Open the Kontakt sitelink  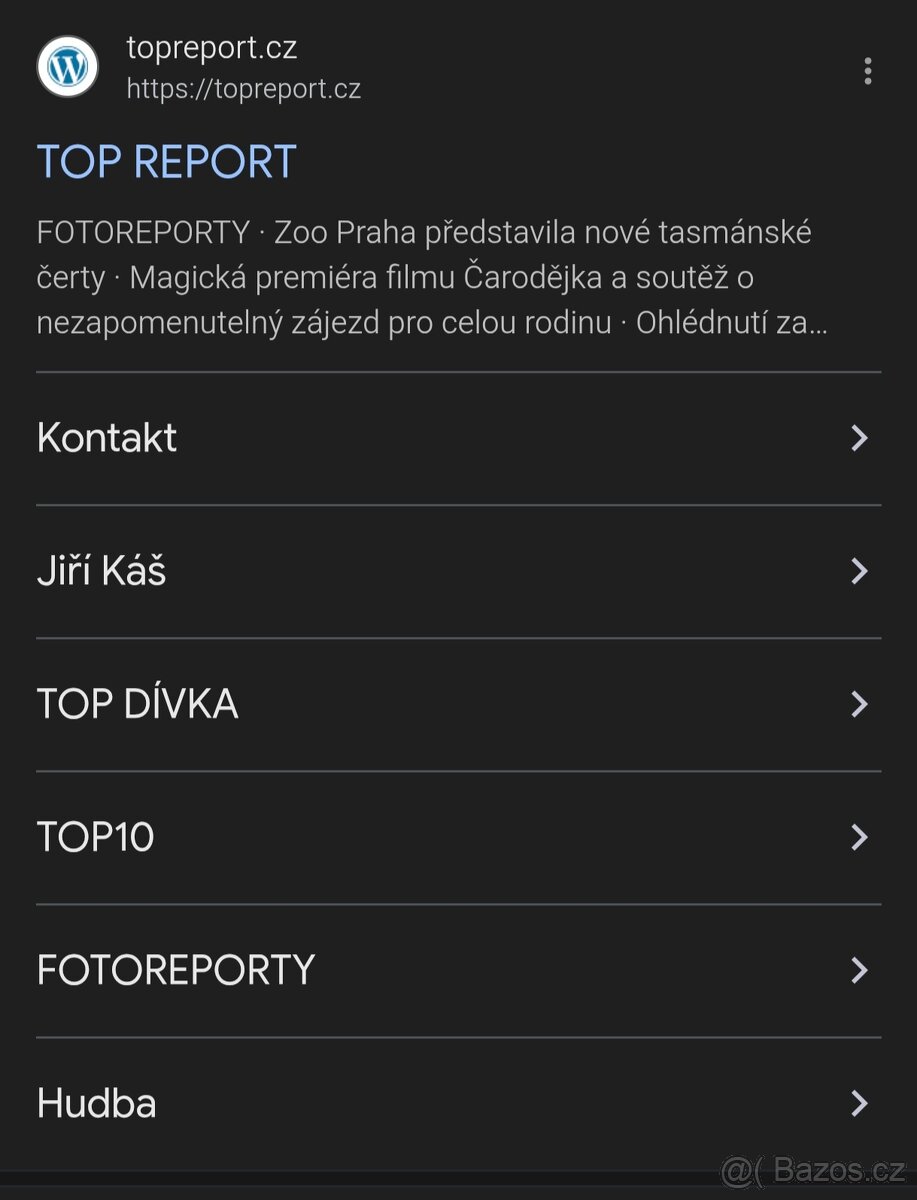[106, 437]
